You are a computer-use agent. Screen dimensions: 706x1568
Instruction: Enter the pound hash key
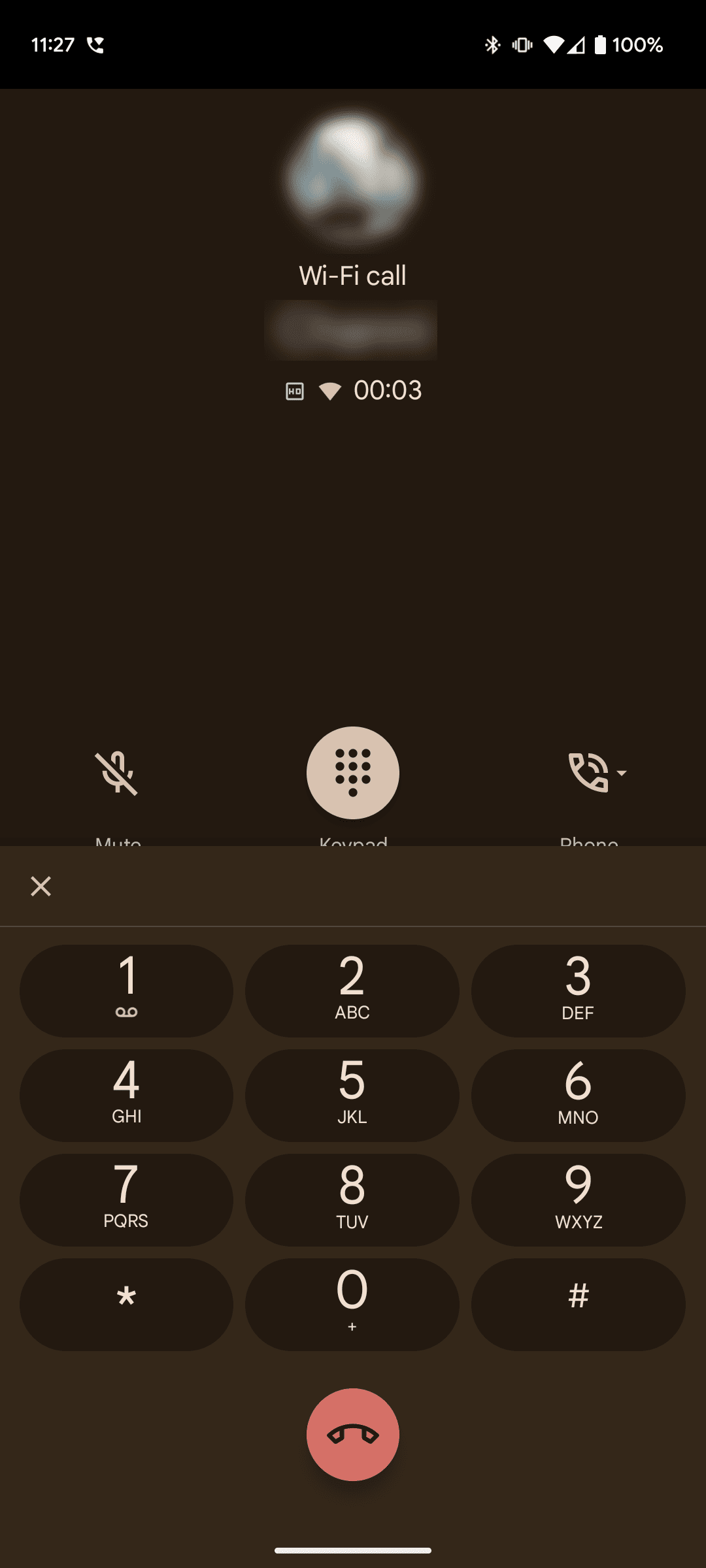pyautogui.click(x=579, y=1304)
